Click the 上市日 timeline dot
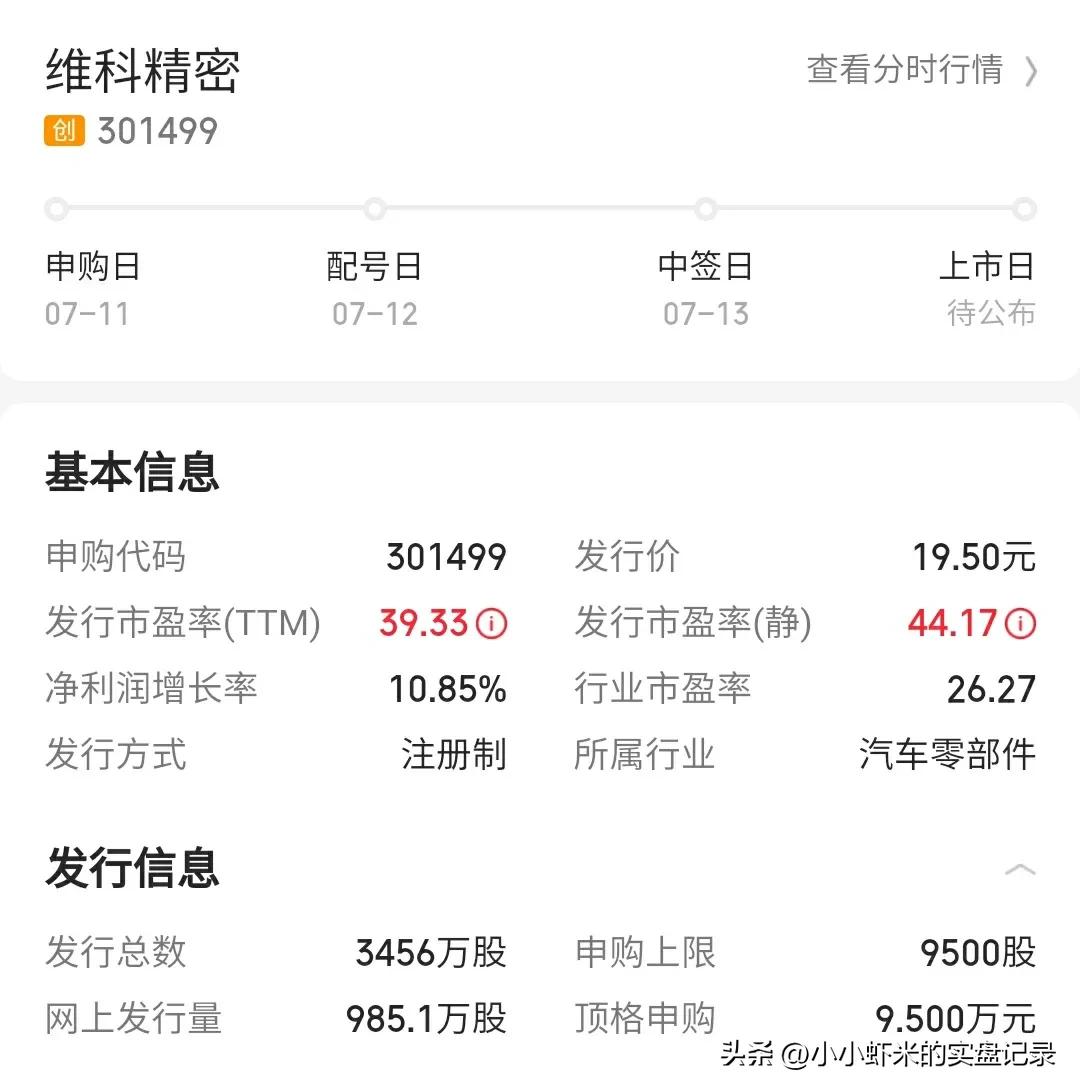Screen dimensions: 1080x1092 tap(1025, 208)
